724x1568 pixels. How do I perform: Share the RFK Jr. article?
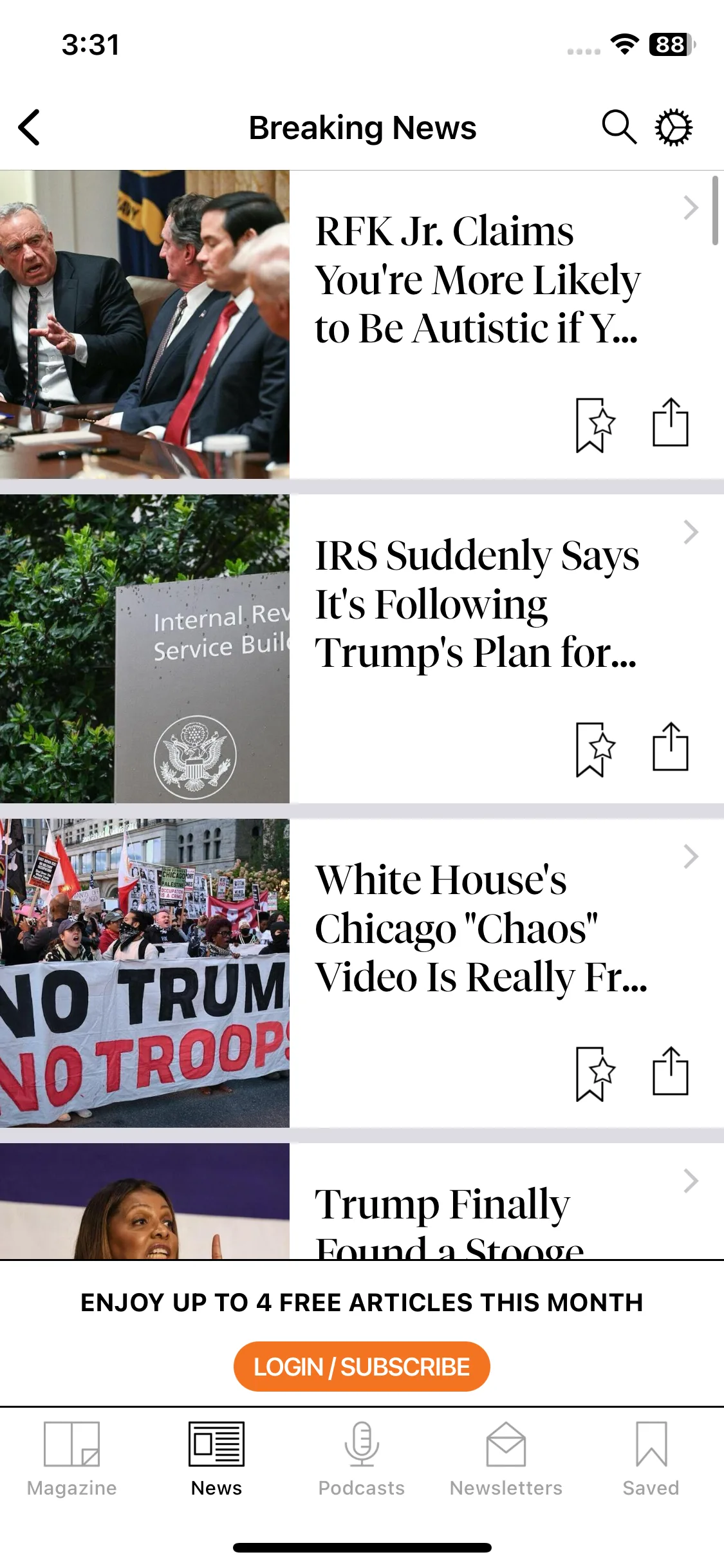coord(670,423)
